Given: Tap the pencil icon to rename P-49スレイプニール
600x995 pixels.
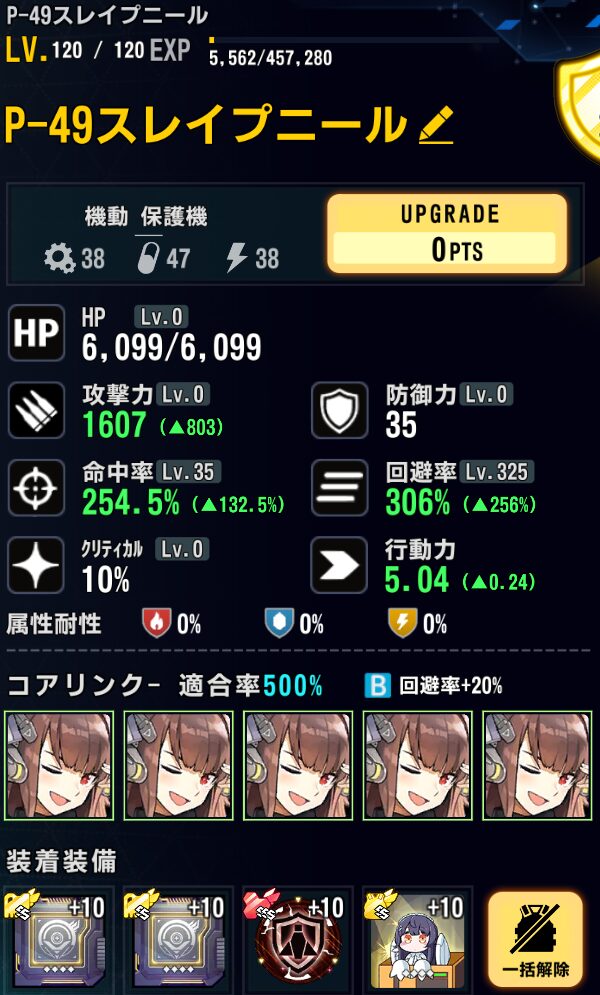Looking at the screenshot, I should (x=435, y=125).
